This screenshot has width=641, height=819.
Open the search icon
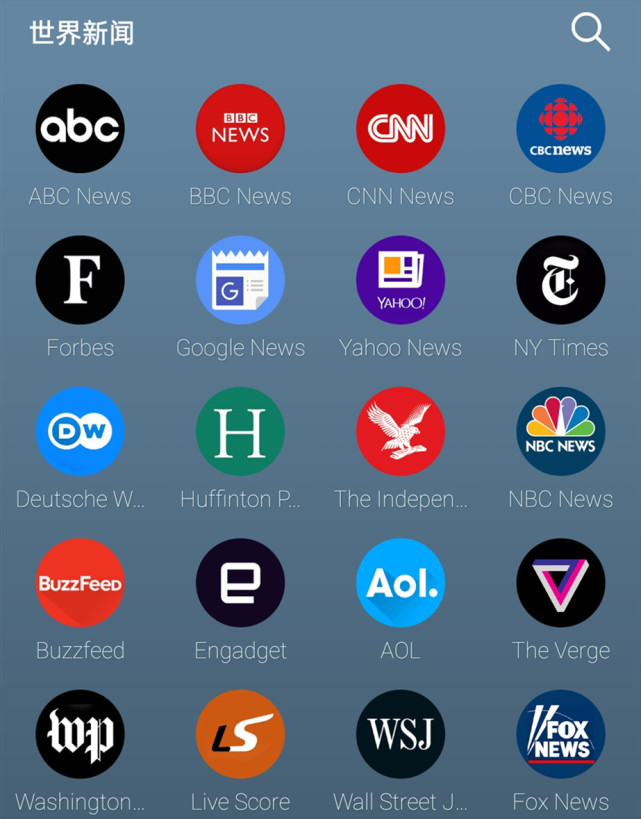tap(590, 33)
